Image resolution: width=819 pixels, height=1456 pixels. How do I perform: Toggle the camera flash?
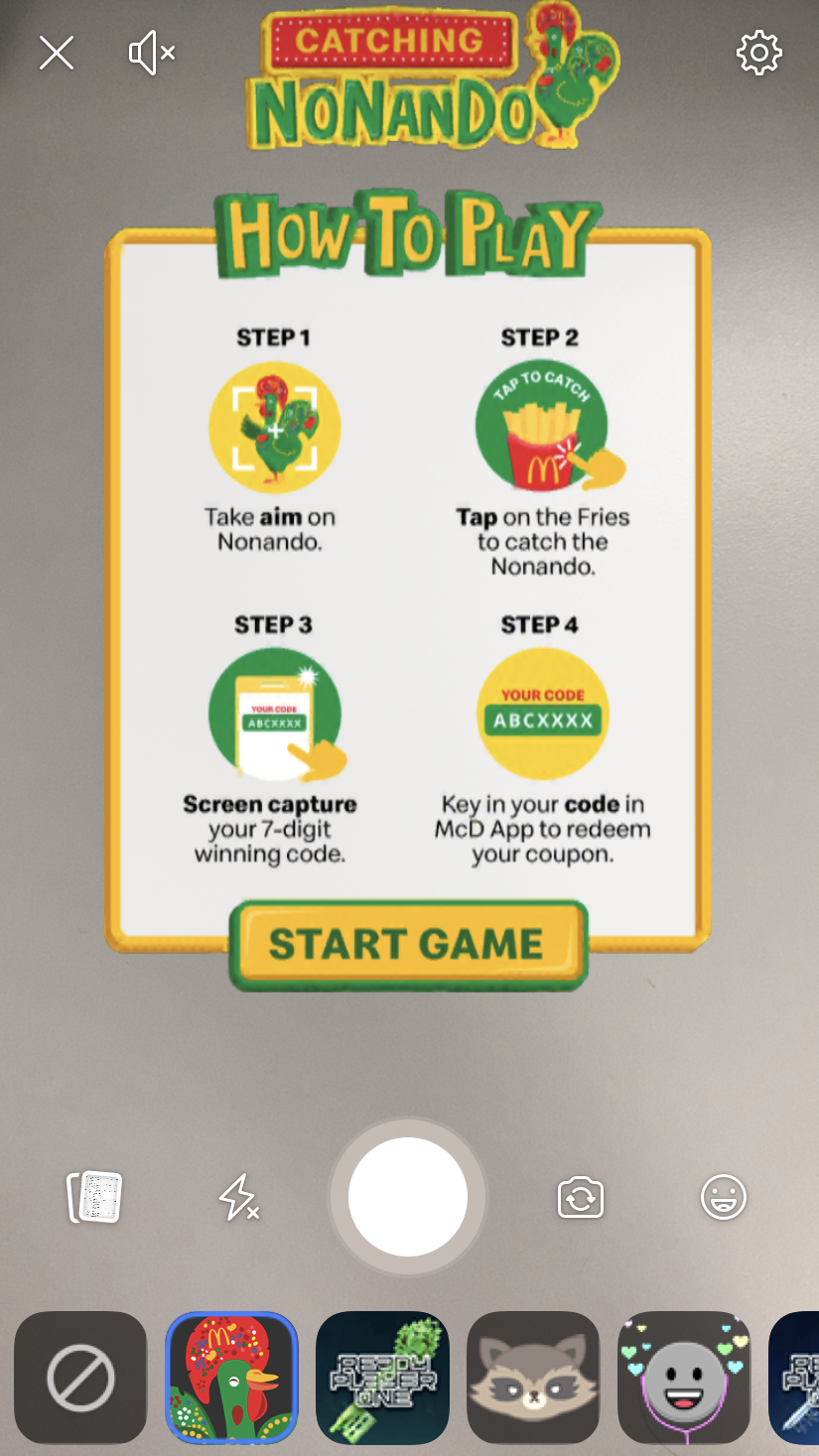point(238,1198)
